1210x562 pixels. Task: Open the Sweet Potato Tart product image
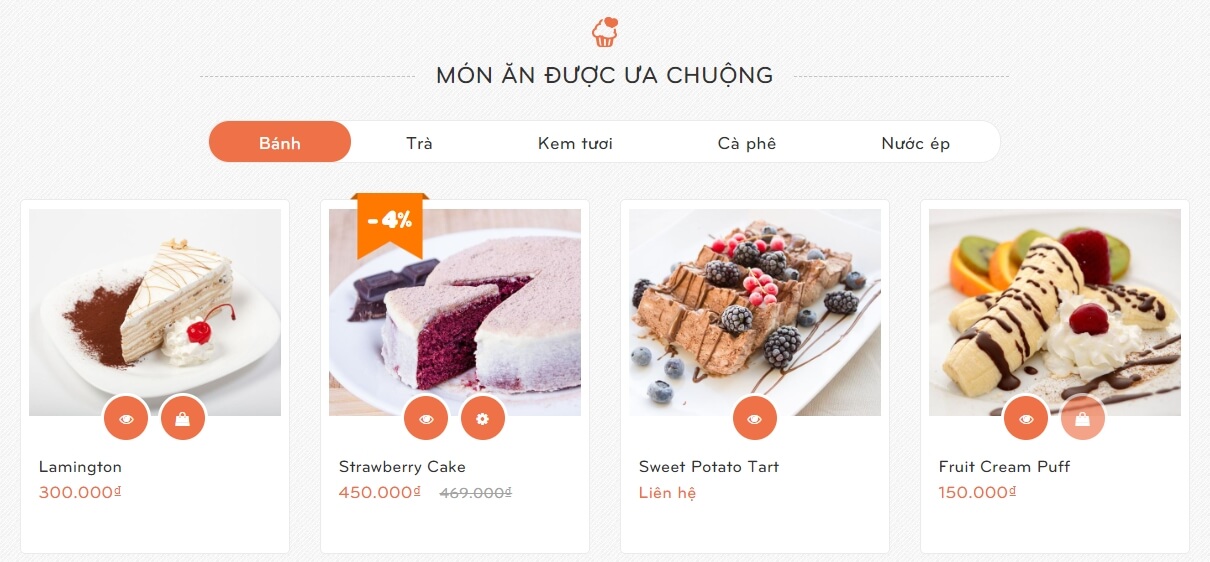pyautogui.click(x=755, y=300)
